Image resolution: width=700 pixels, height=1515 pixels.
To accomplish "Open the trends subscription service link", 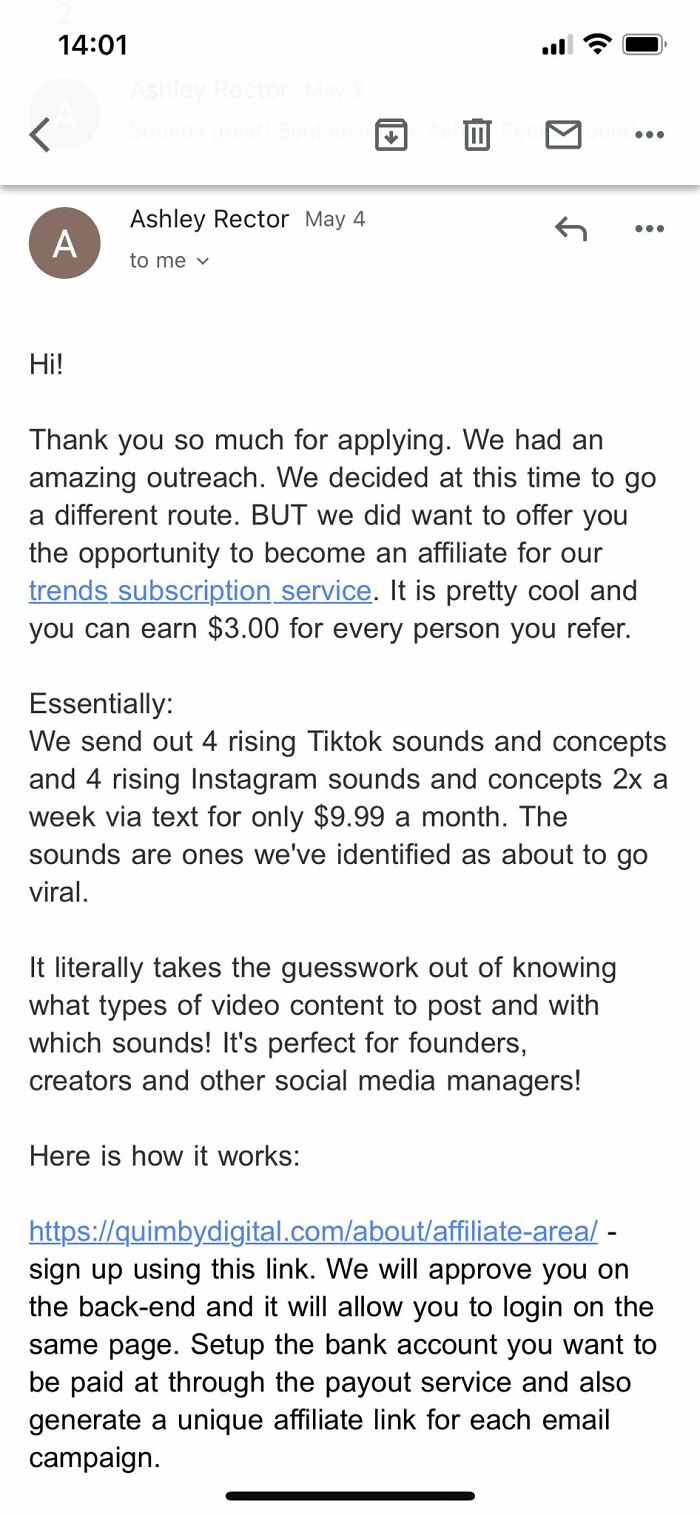I will click(200, 591).
